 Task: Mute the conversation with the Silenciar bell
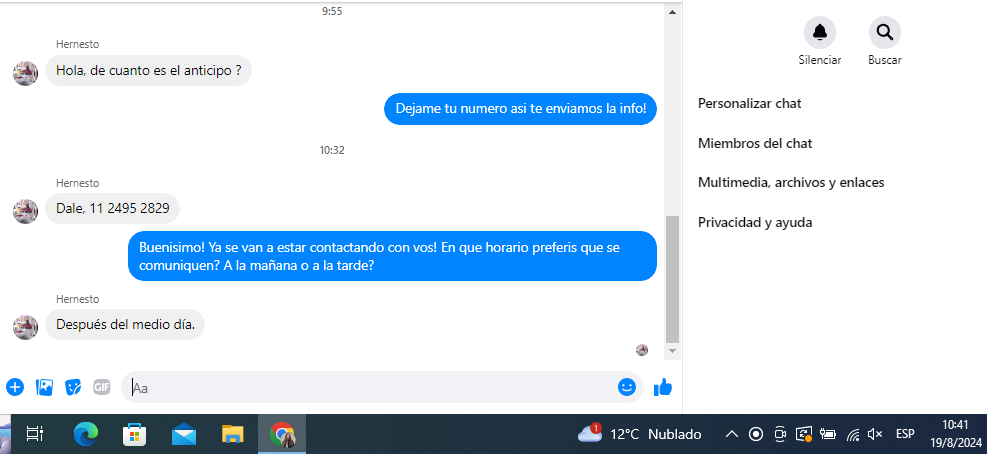pos(820,33)
